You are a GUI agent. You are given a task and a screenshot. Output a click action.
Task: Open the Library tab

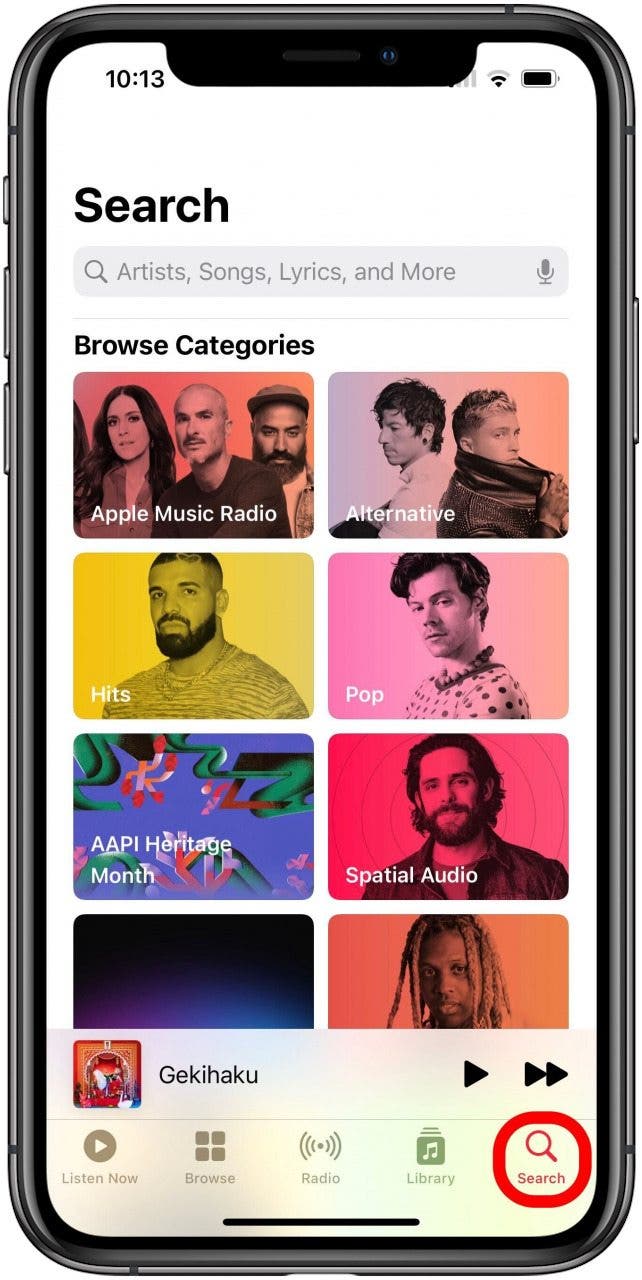pyautogui.click(x=431, y=1157)
